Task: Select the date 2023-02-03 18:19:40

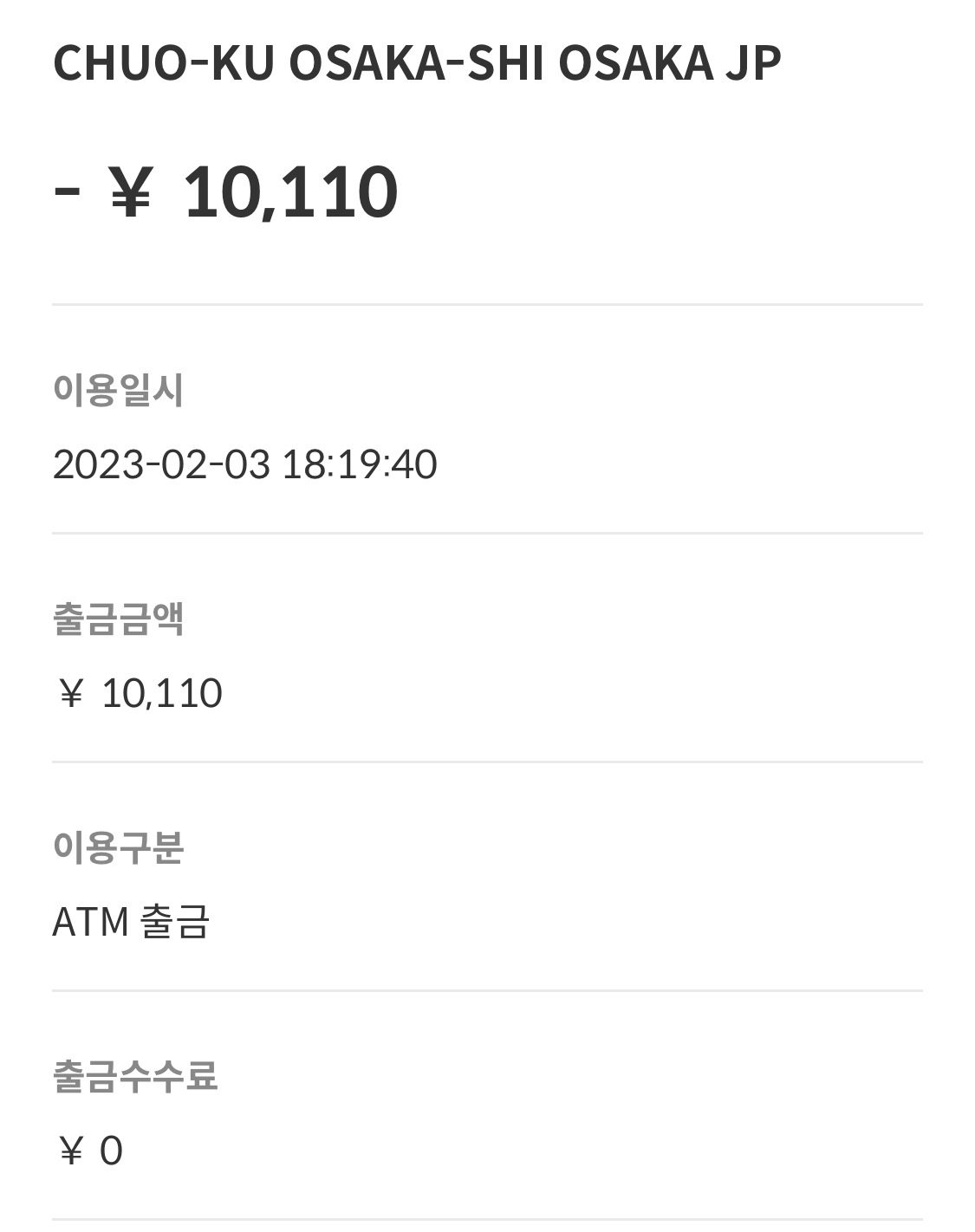Action: (247, 464)
